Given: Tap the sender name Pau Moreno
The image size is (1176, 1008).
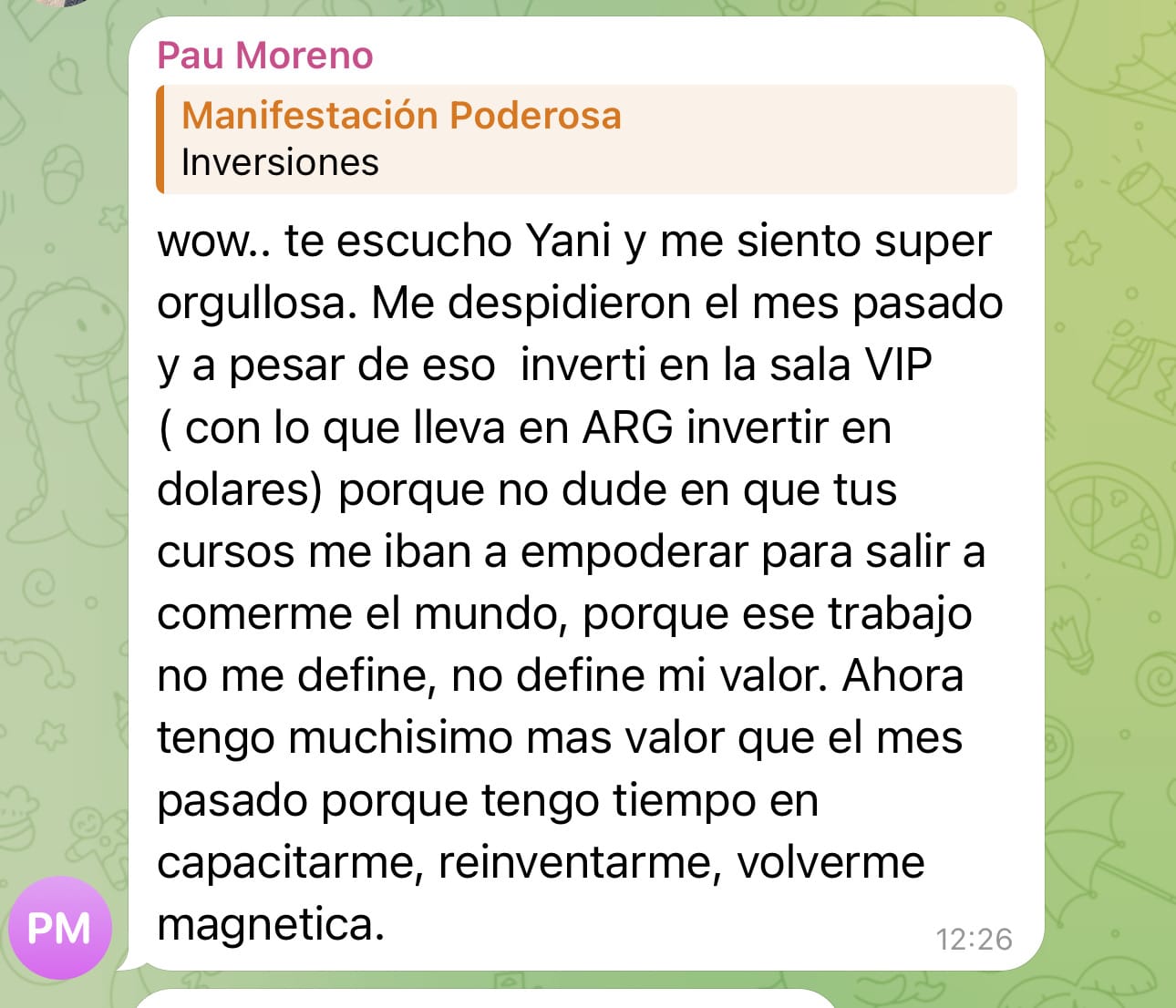Looking at the screenshot, I should [265, 57].
